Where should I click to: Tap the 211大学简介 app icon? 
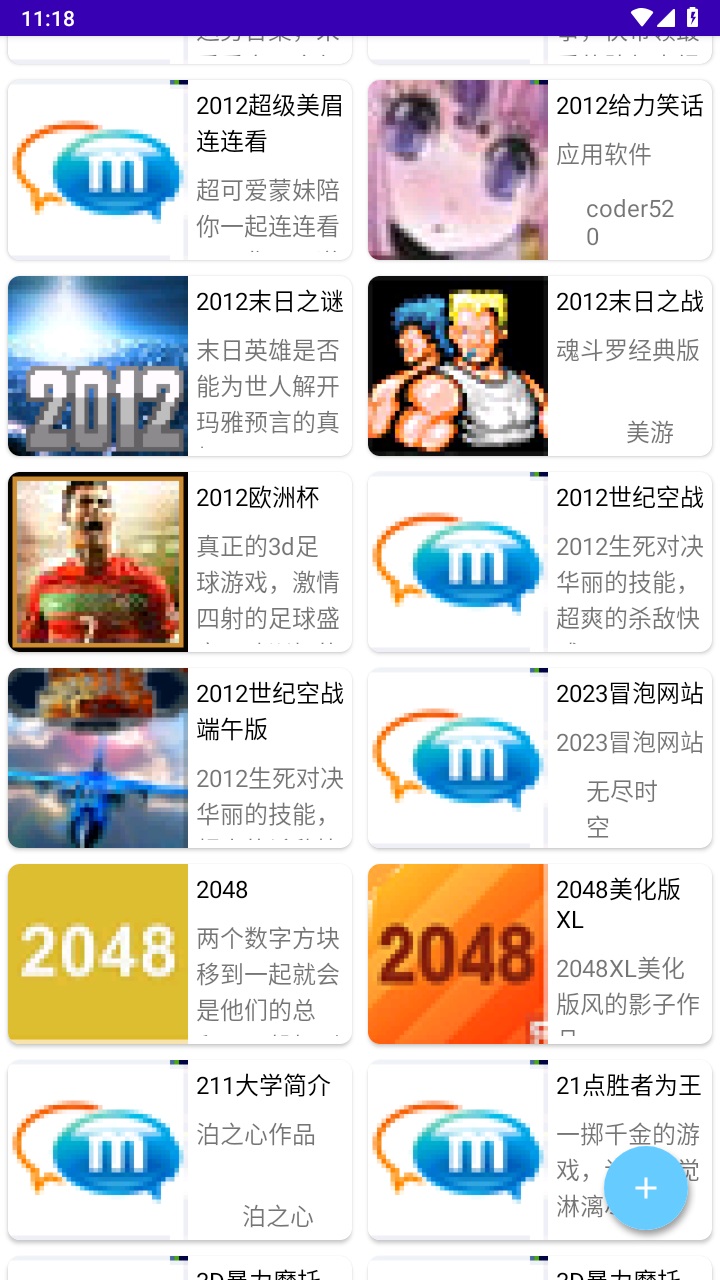click(x=95, y=1149)
